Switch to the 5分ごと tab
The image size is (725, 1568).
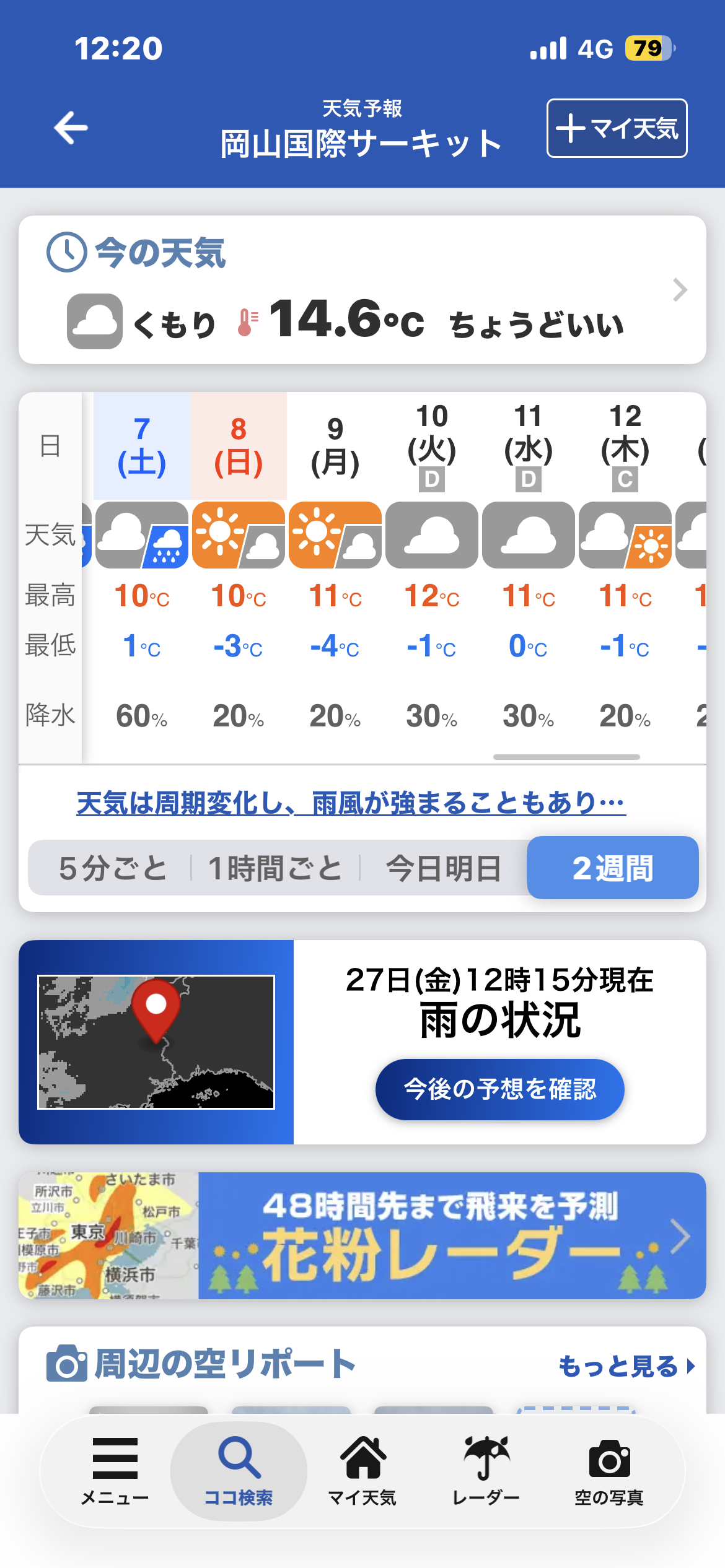113,868
